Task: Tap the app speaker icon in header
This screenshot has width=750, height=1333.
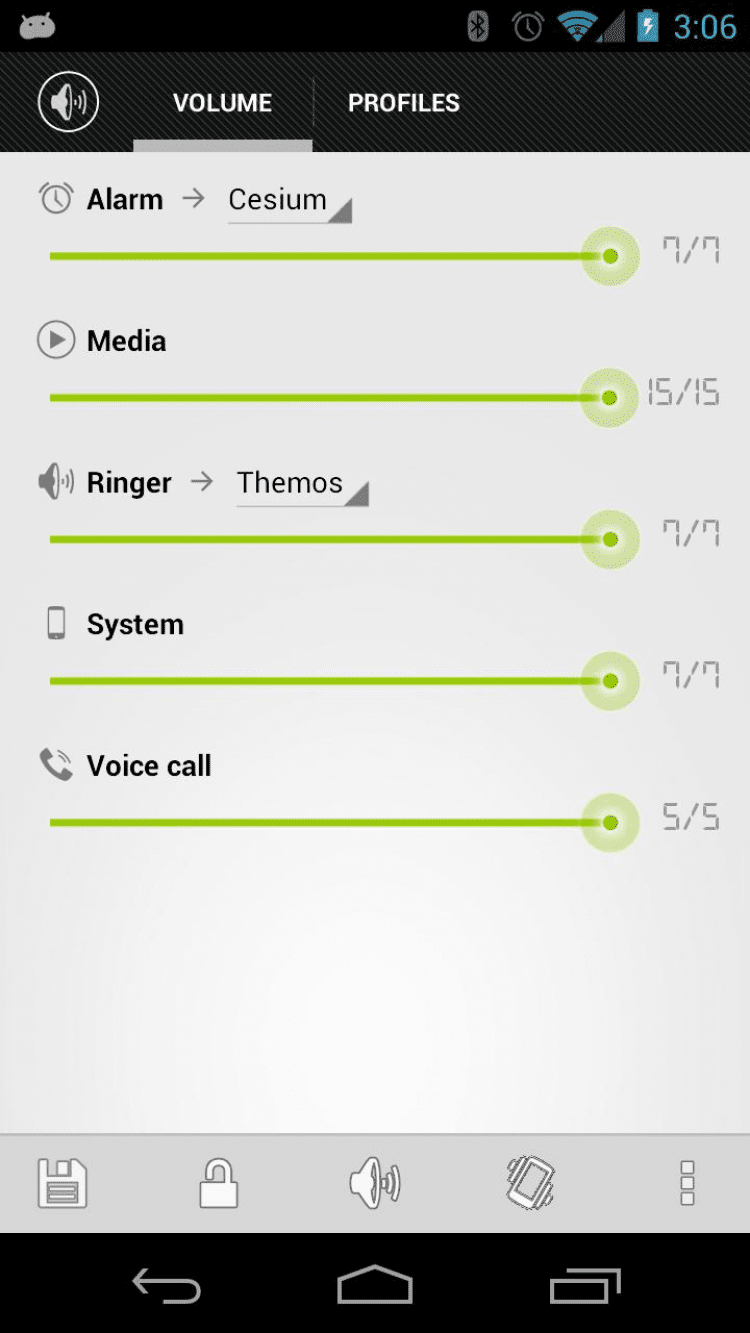Action: (68, 102)
